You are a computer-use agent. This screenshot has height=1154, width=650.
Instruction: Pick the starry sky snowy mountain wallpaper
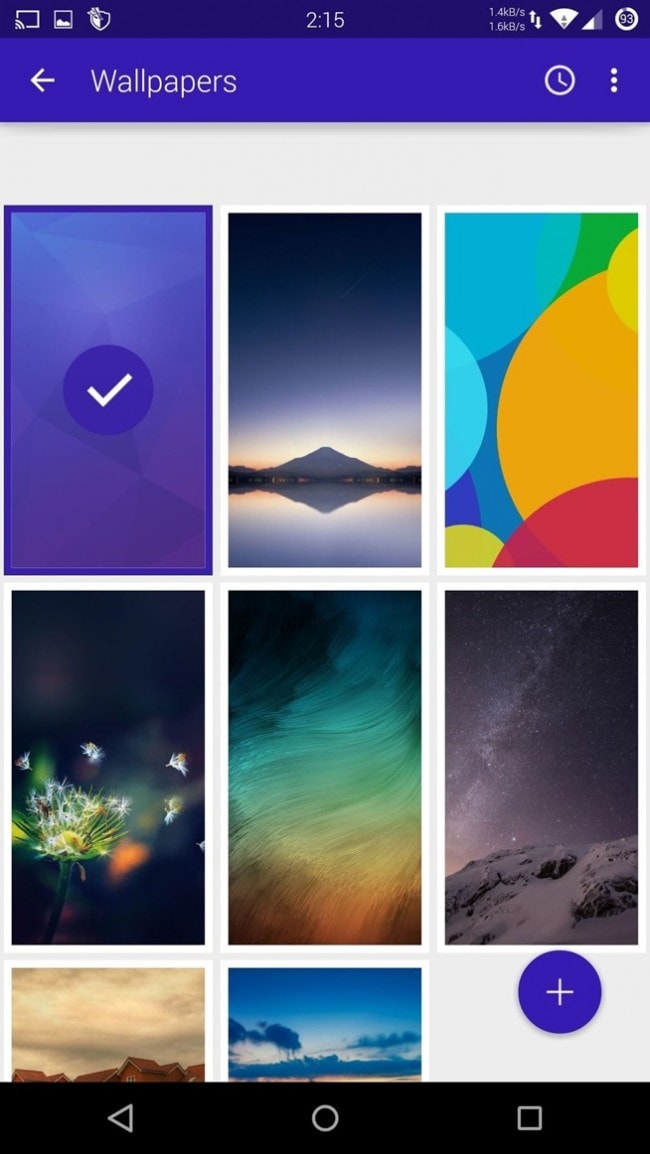(541, 767)
